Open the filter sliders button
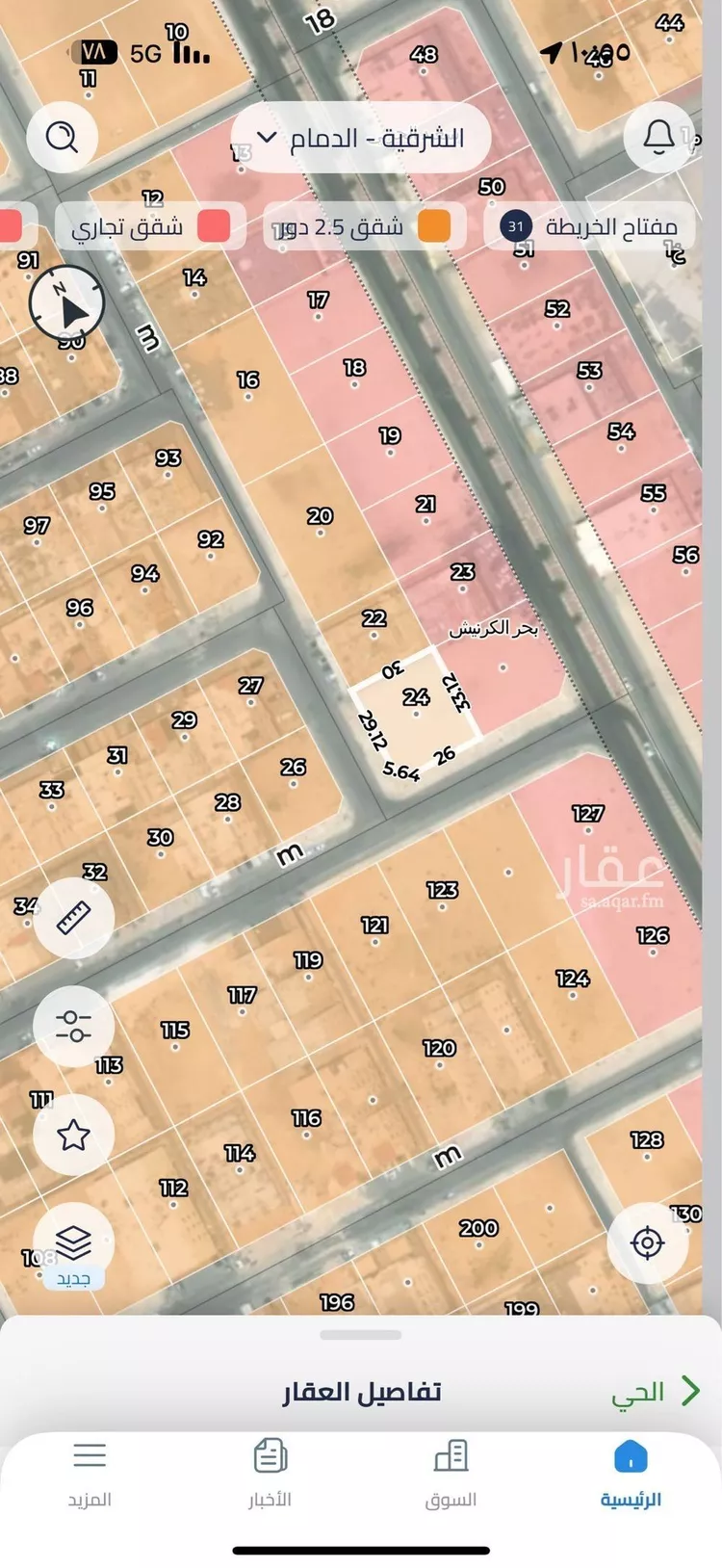This screenshot has height=1568, width=722. coord(74,1026)
